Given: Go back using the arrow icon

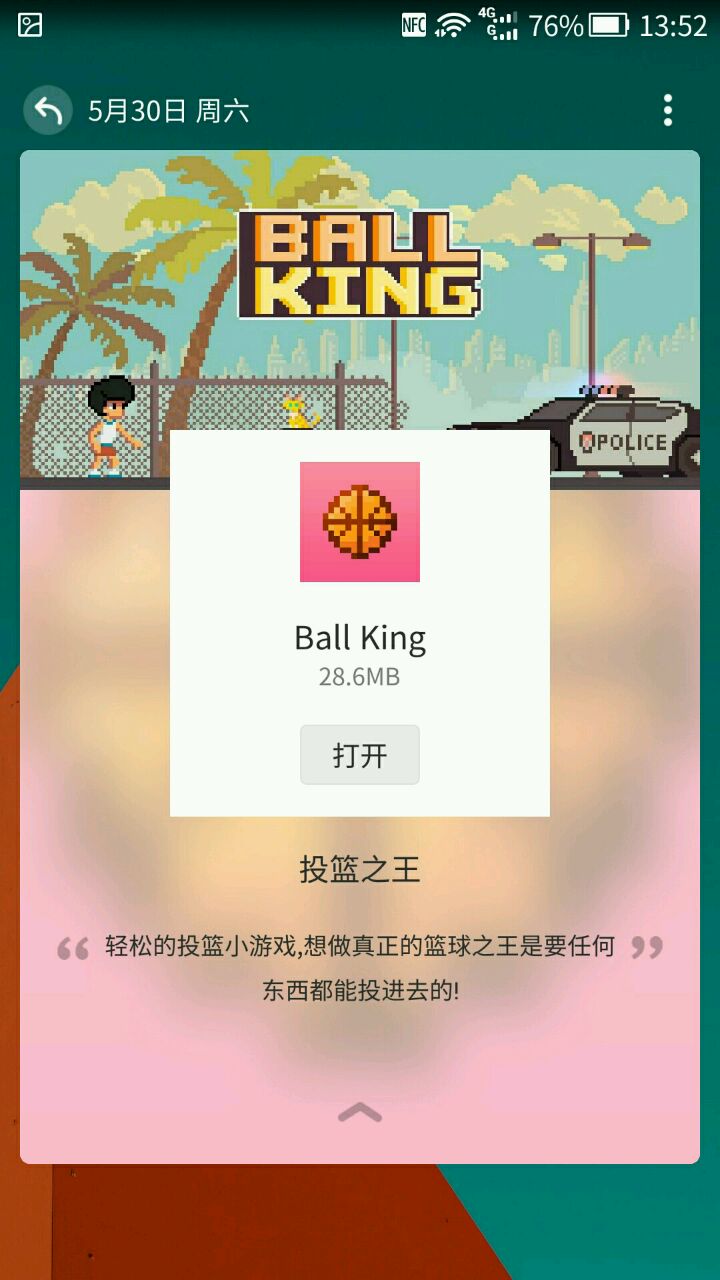Looking at the screenshot, I should [47, 111].
